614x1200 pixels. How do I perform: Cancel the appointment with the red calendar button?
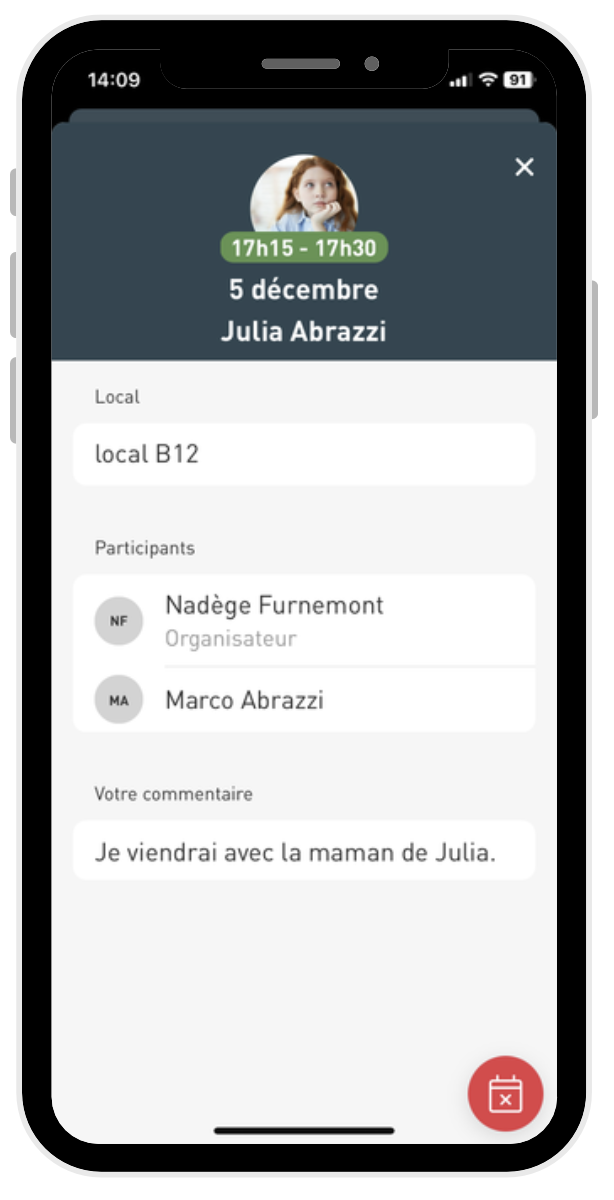pos(505,1094)
